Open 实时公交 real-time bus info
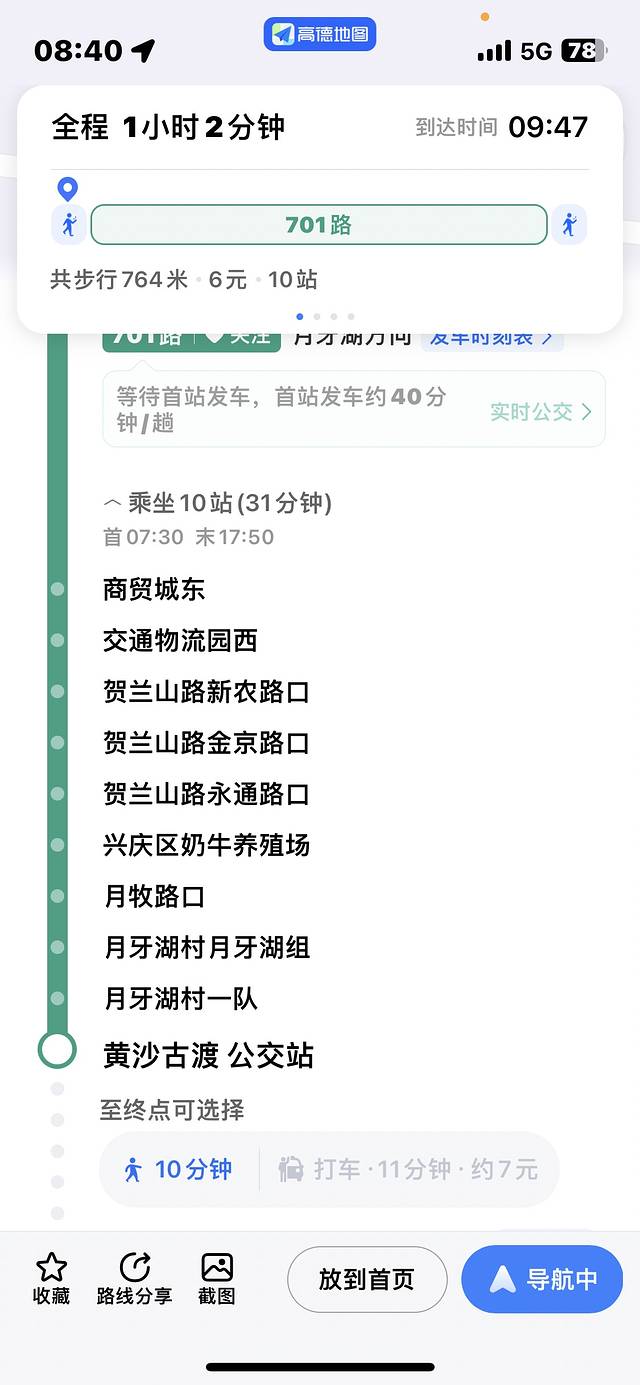The image size is (640, 1385). tap(540, 412)
